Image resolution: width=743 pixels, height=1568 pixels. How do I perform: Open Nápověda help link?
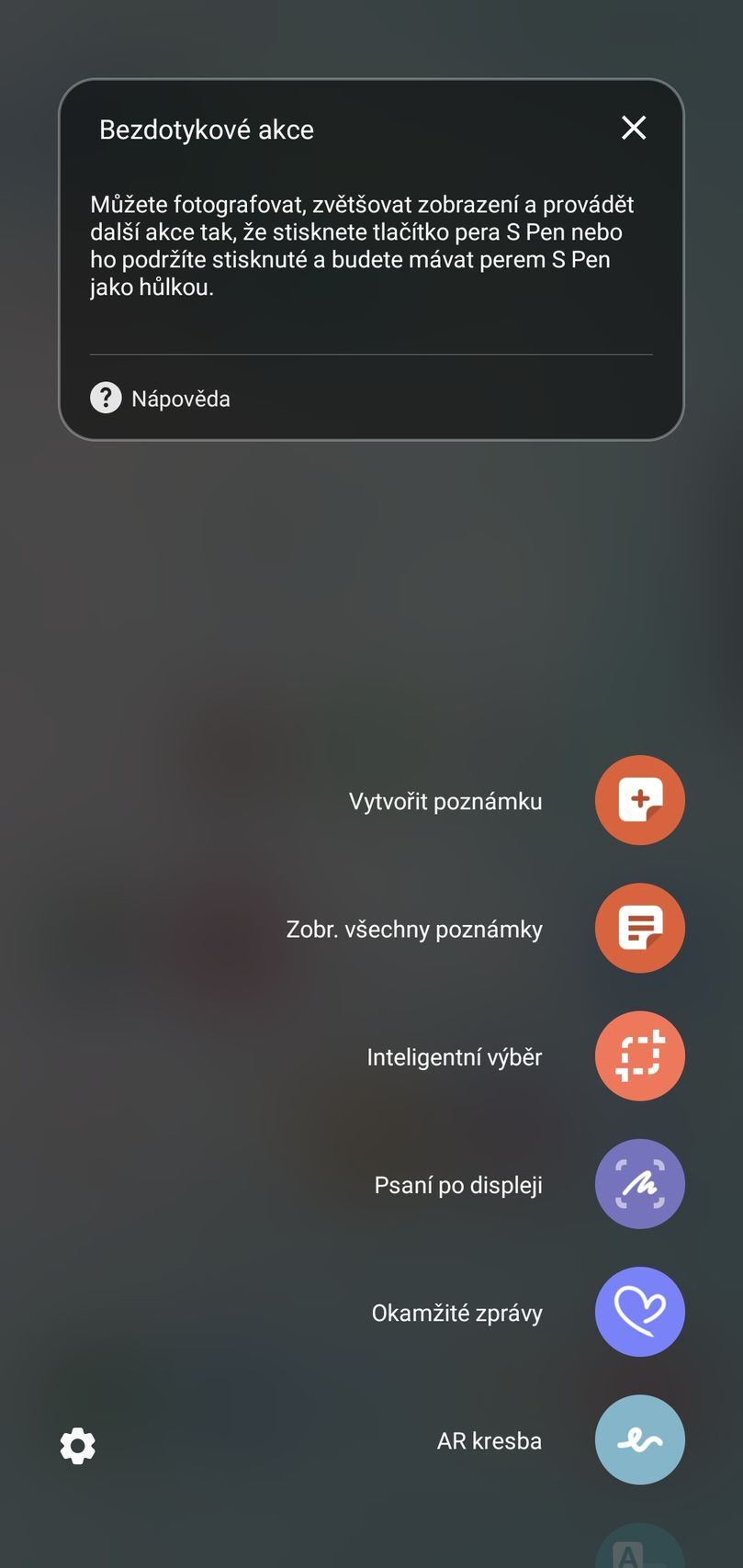tap(161, 399)
